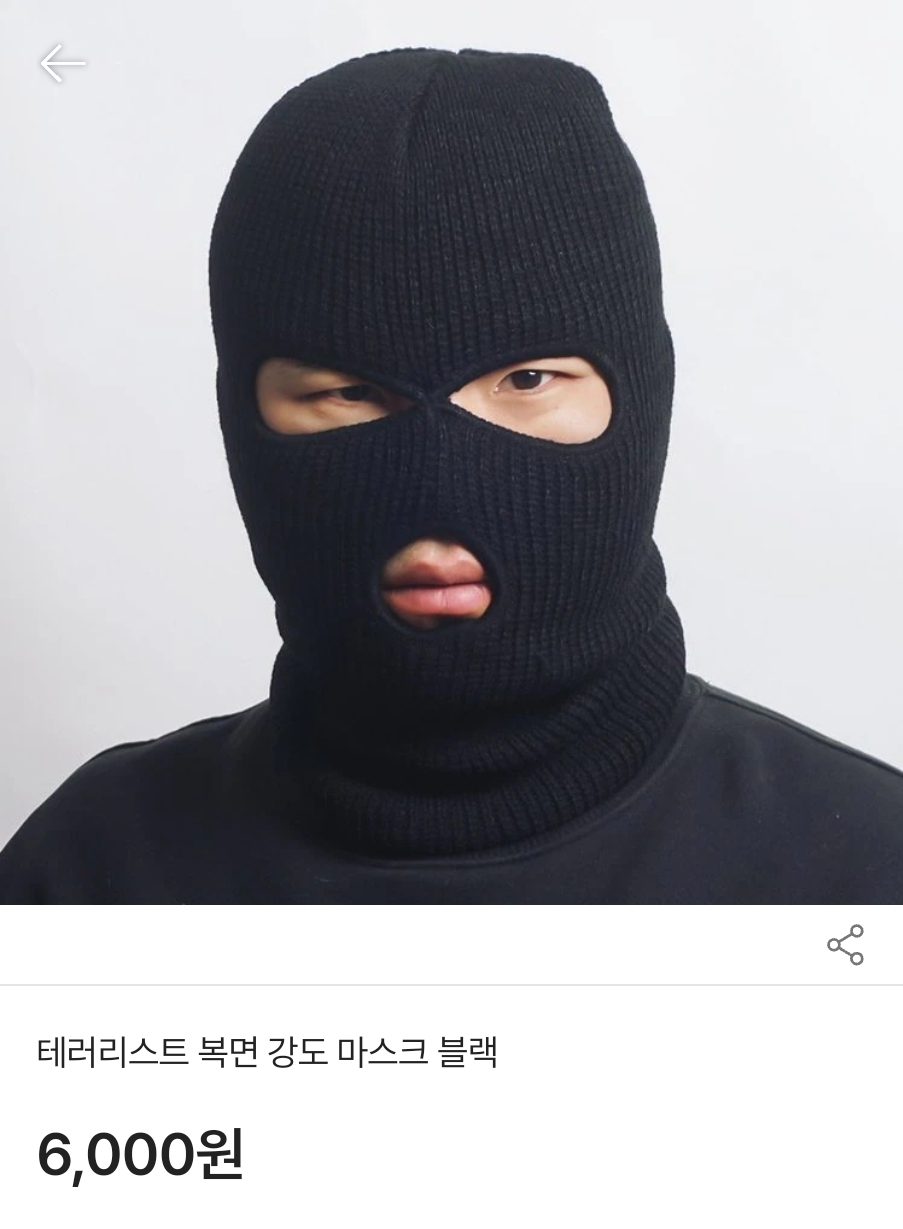Viewport: 903px width, 1229px height.
Task: Go back using the arrow icon
Action: click(62, 63)
